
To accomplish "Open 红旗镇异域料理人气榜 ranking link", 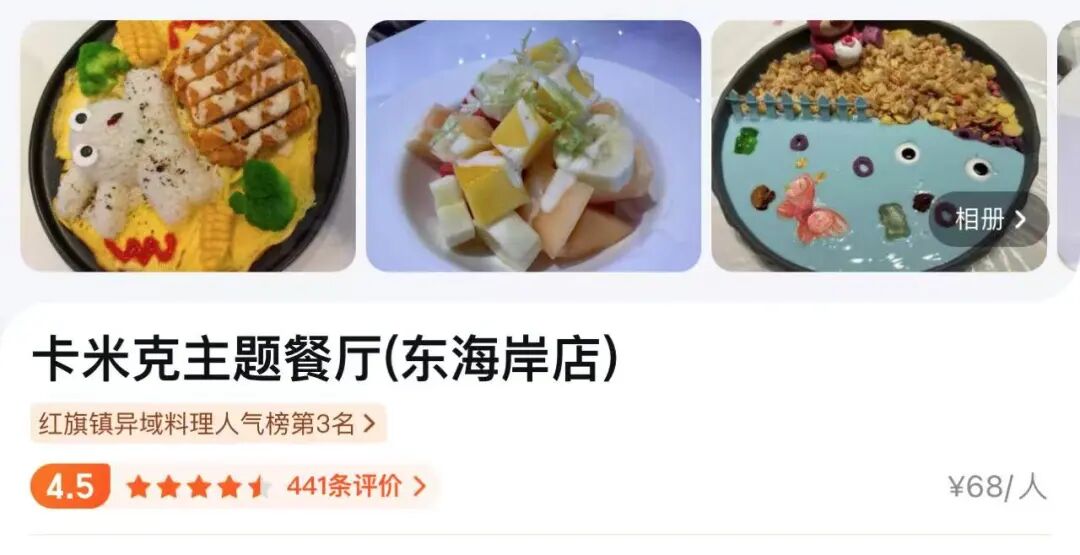I will (x=208, y=423).
